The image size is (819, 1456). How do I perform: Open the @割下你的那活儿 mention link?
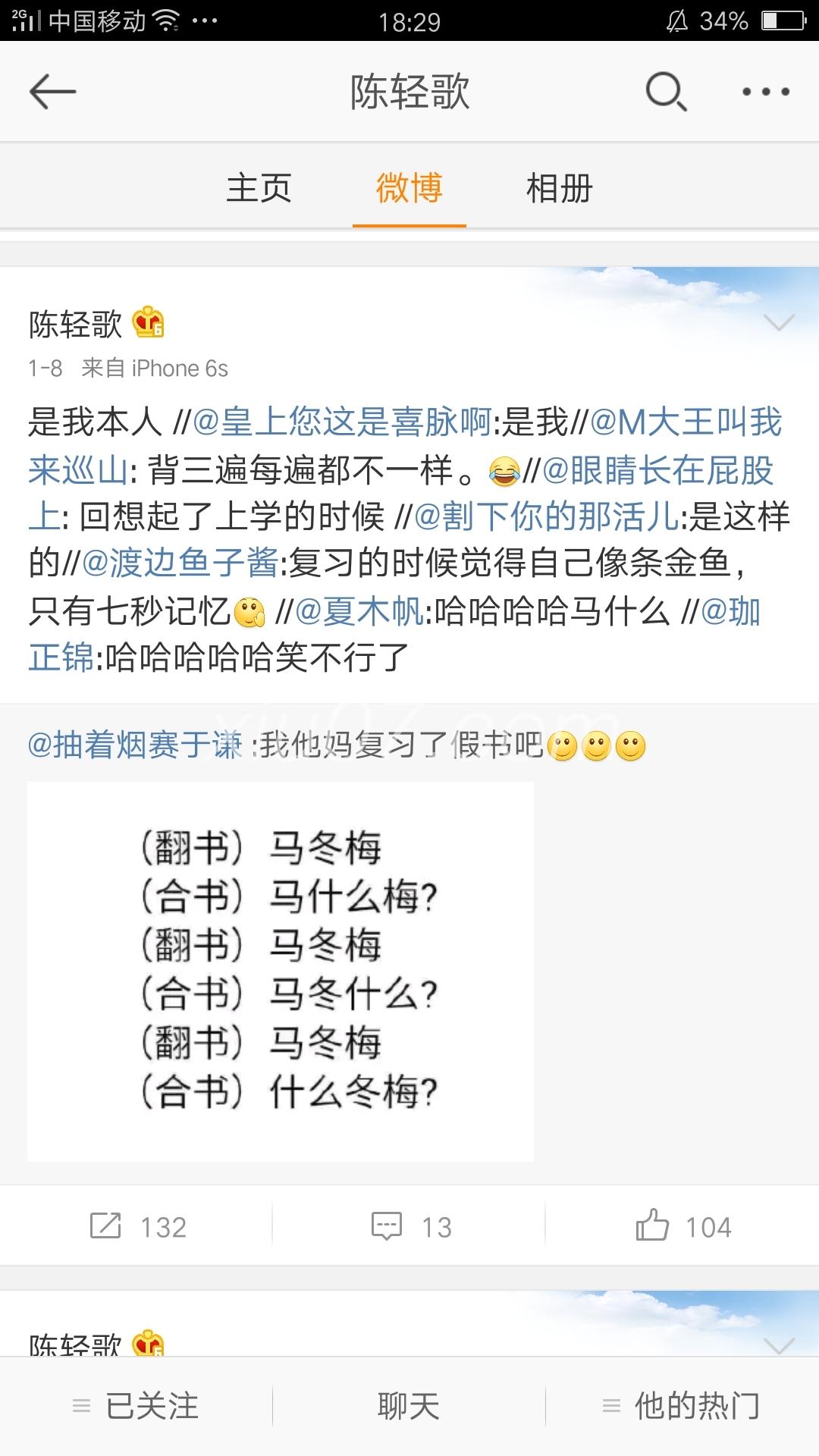pyautogui.click(x=546, y=516)
